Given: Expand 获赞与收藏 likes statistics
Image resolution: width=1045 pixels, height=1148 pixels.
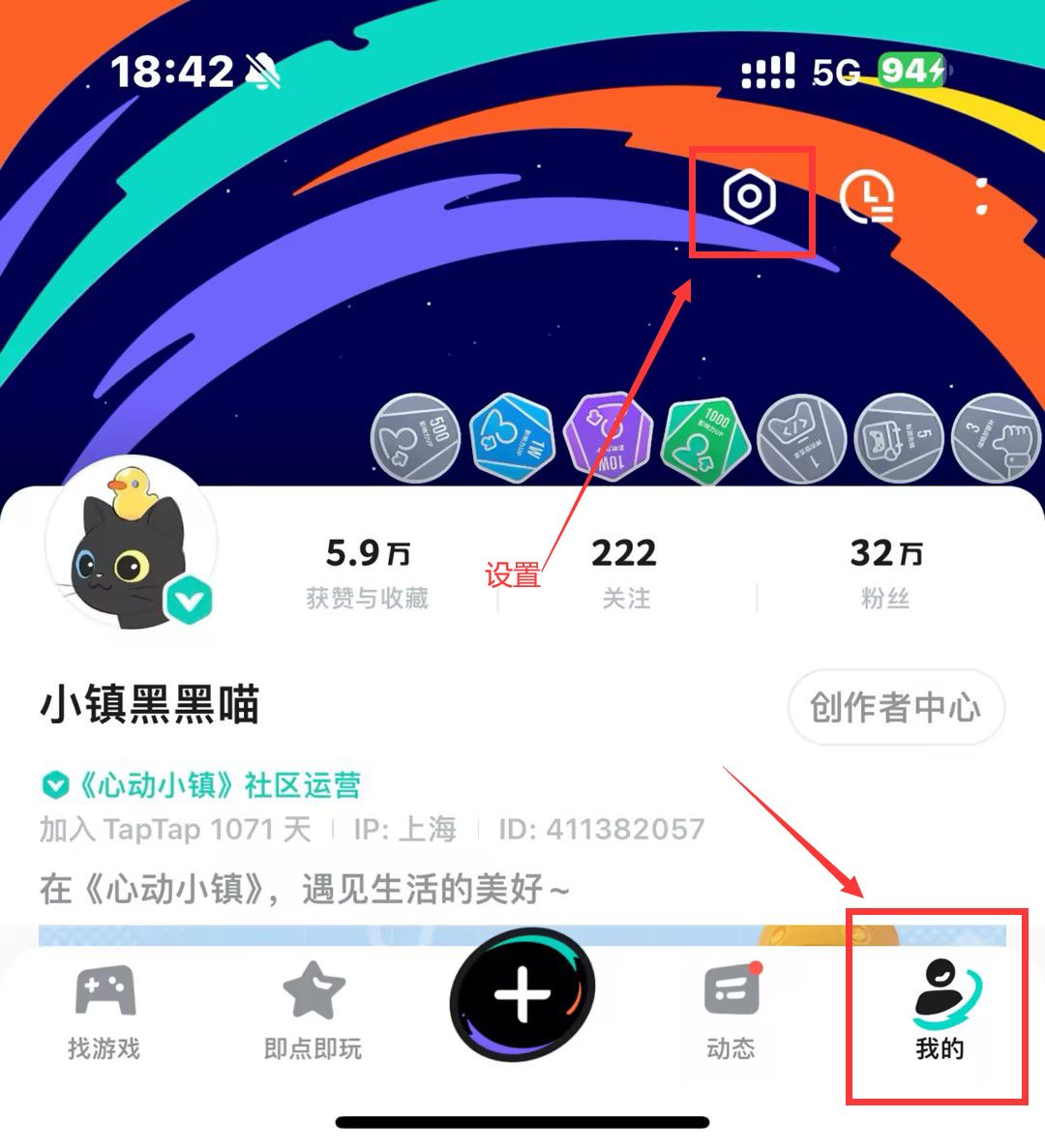Looking at the screenshot, I should pos(366,571).
